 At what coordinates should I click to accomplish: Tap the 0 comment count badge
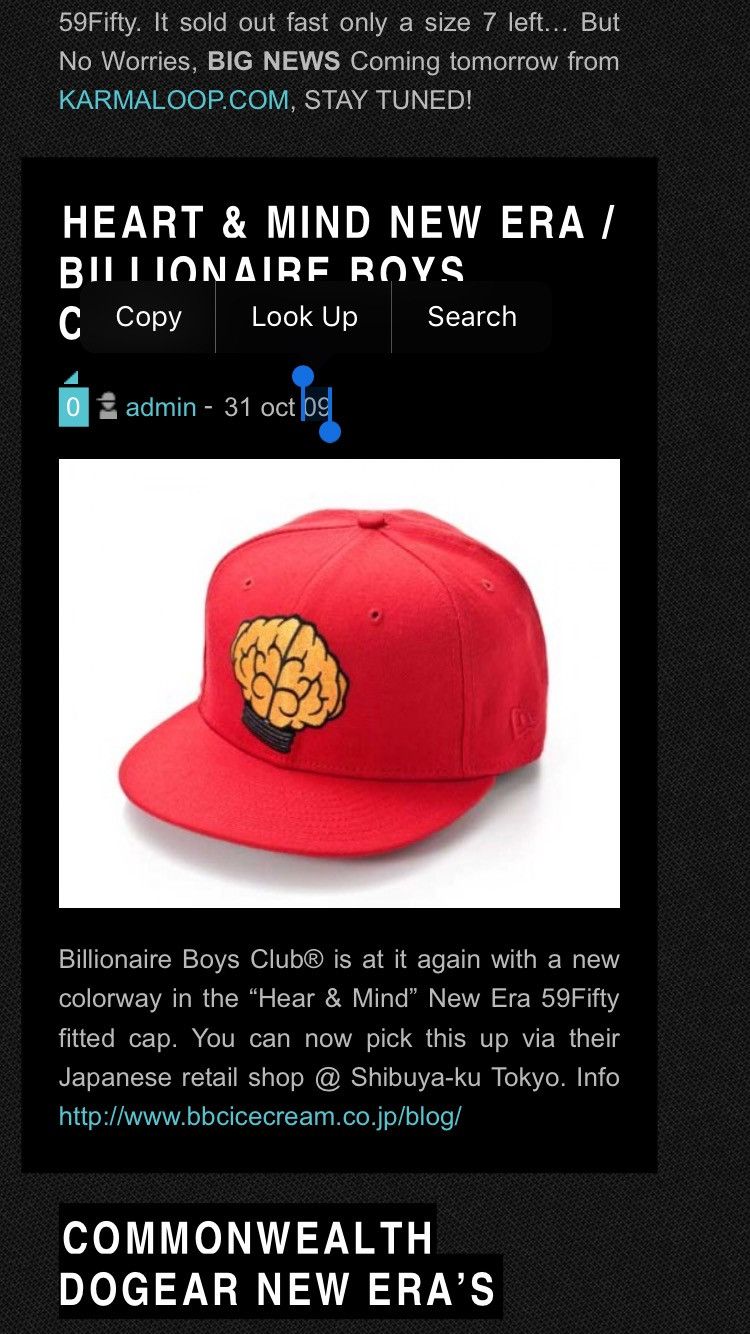pos(73,407)
